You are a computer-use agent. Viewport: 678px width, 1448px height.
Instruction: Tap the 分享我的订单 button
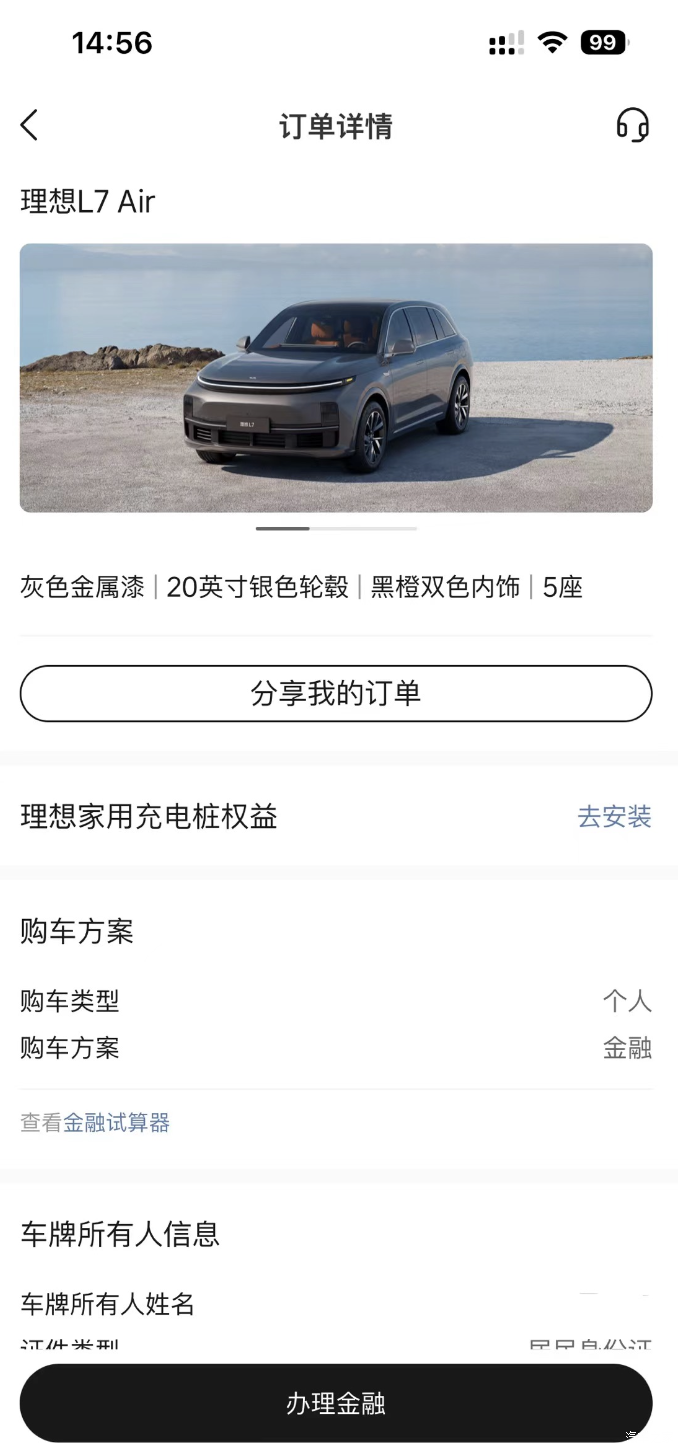[336, 693]
